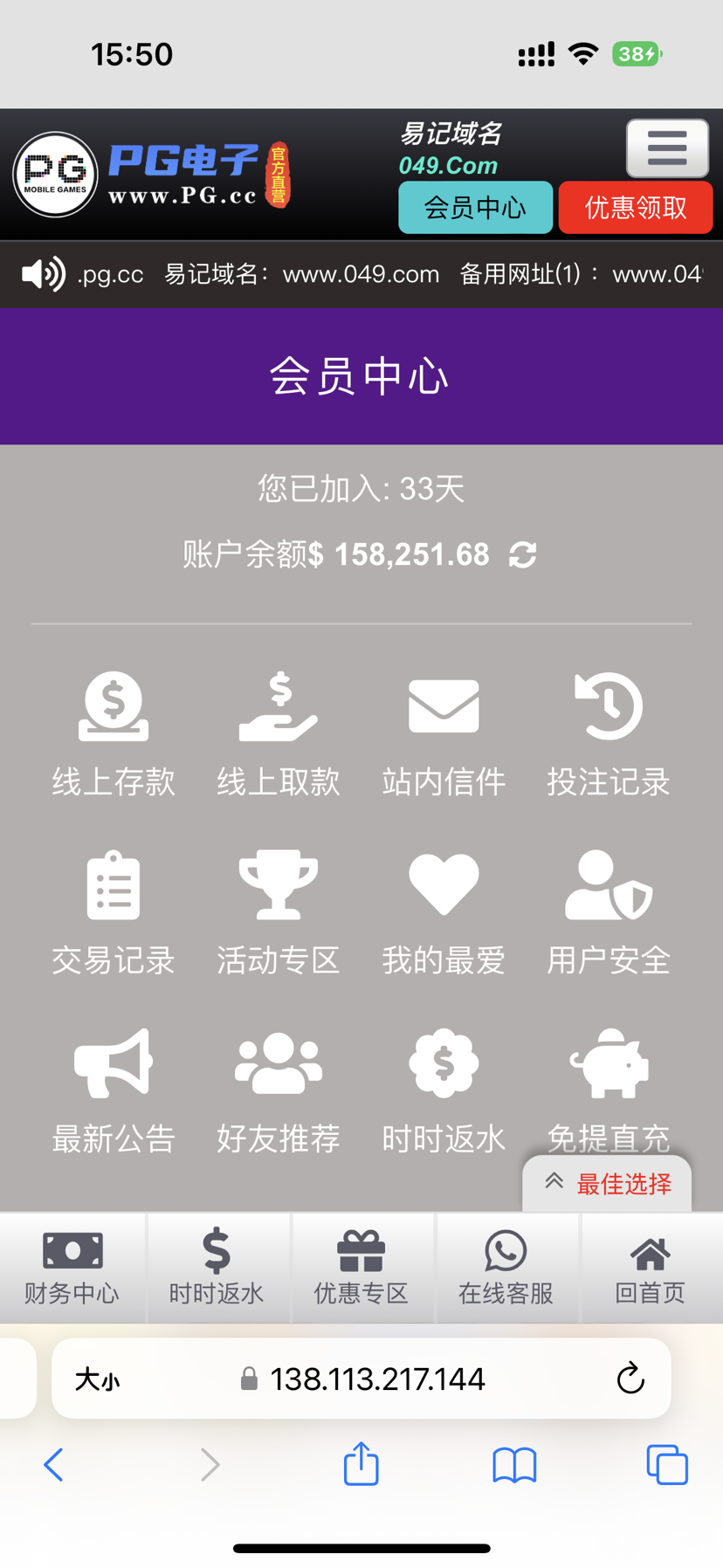Switch to 财务中心 in bottom bar

coord(72,1268)
